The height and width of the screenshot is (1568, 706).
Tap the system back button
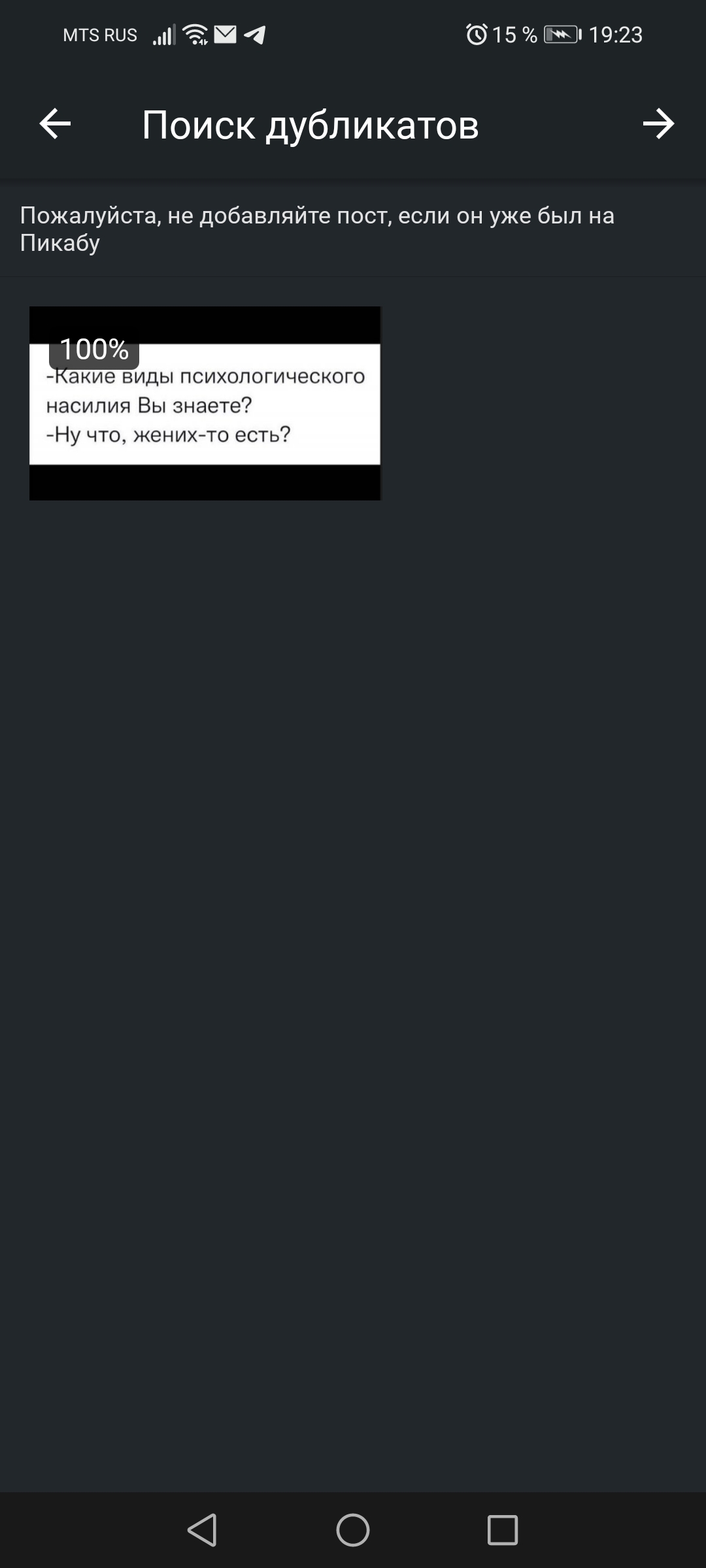point(202,1530)
